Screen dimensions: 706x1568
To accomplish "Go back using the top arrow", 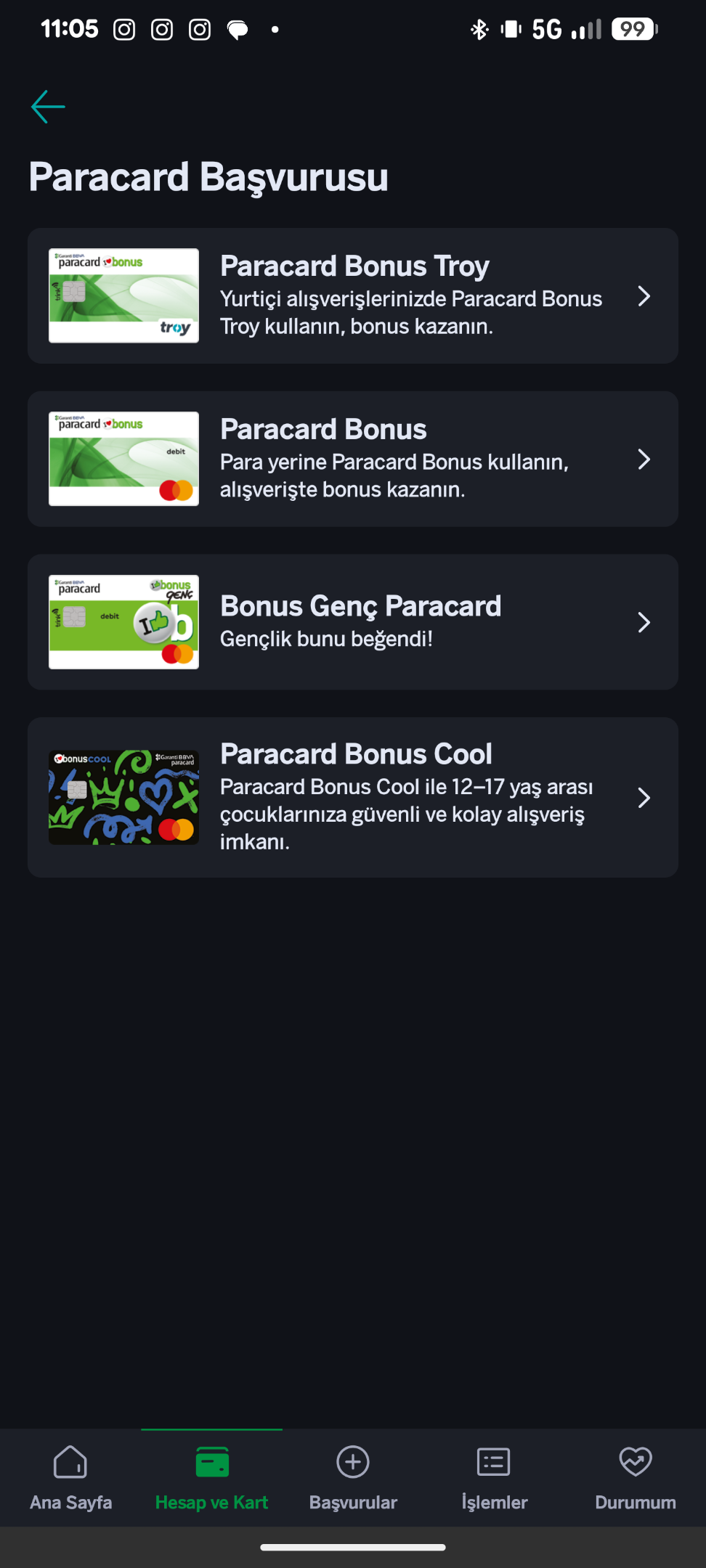I will 48,107.
